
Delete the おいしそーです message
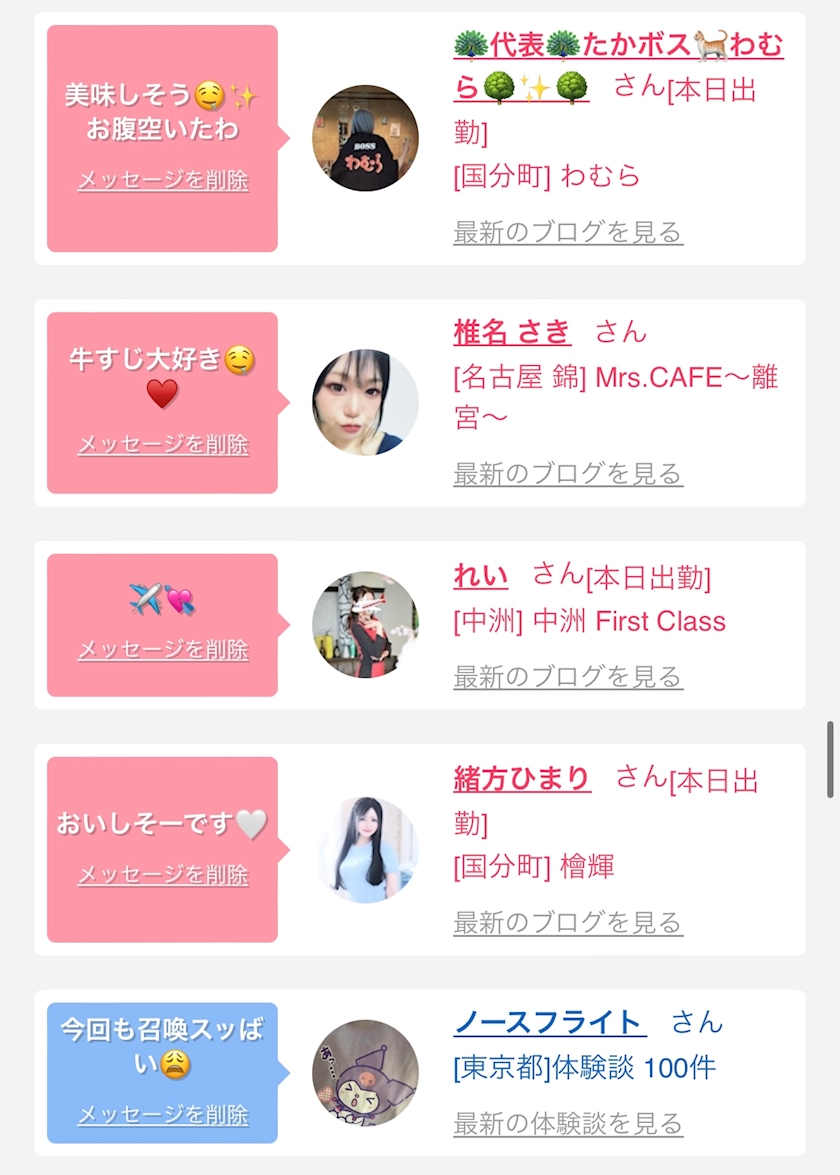pyautogui.click(x=163, y=875)
